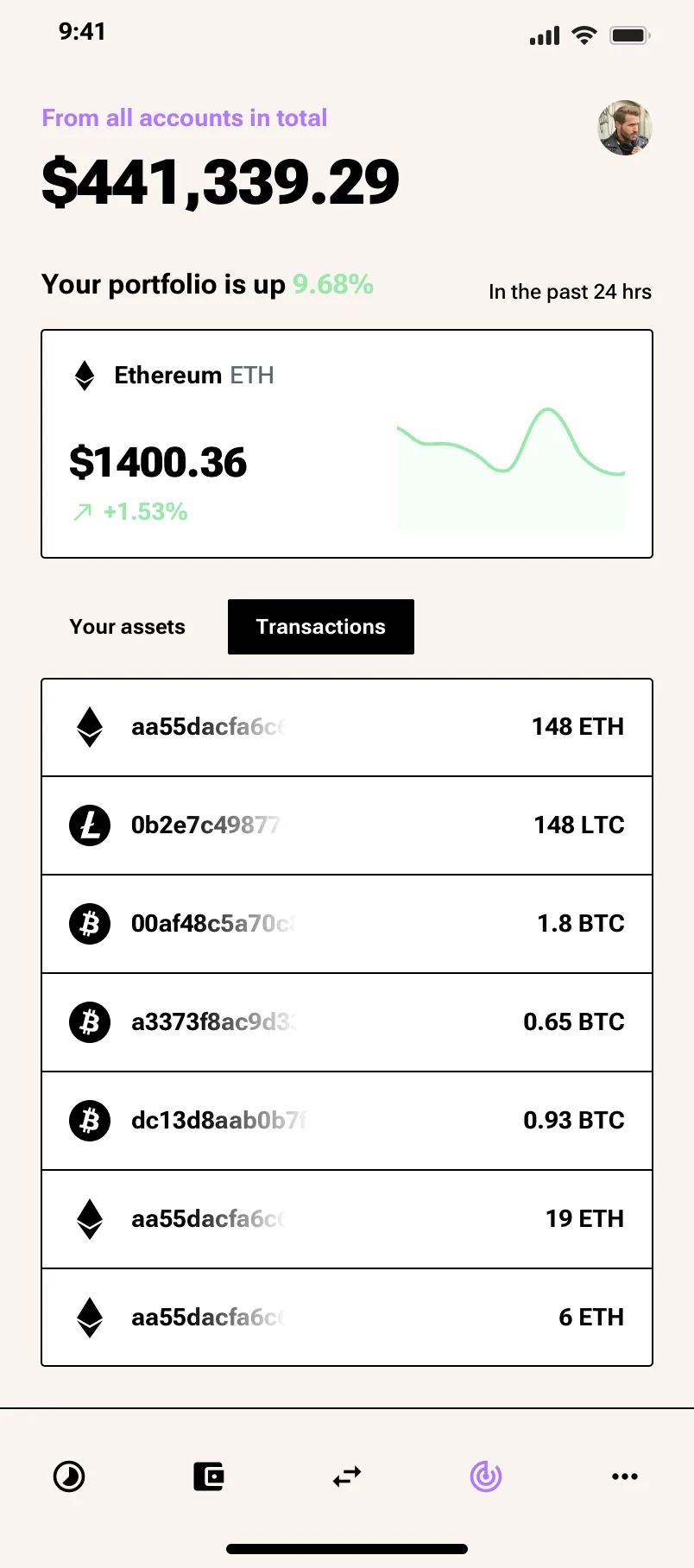The height and width of the screenshot is (1568, 694).
Task: Click the transaction starting with aa55dacfa showing 148 ETH
Action: click(346, 727)
